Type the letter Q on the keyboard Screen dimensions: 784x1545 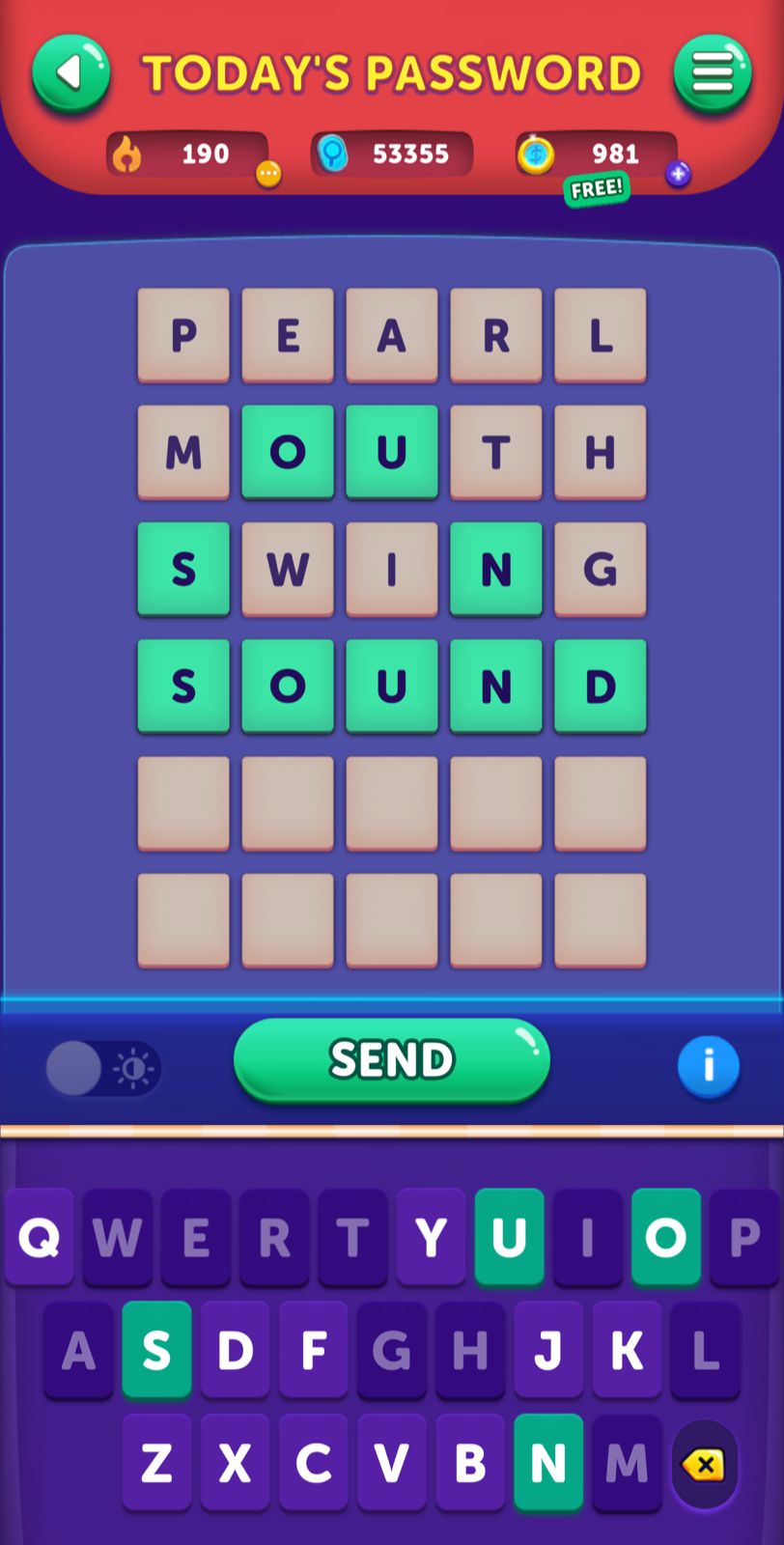[40, 1237]
